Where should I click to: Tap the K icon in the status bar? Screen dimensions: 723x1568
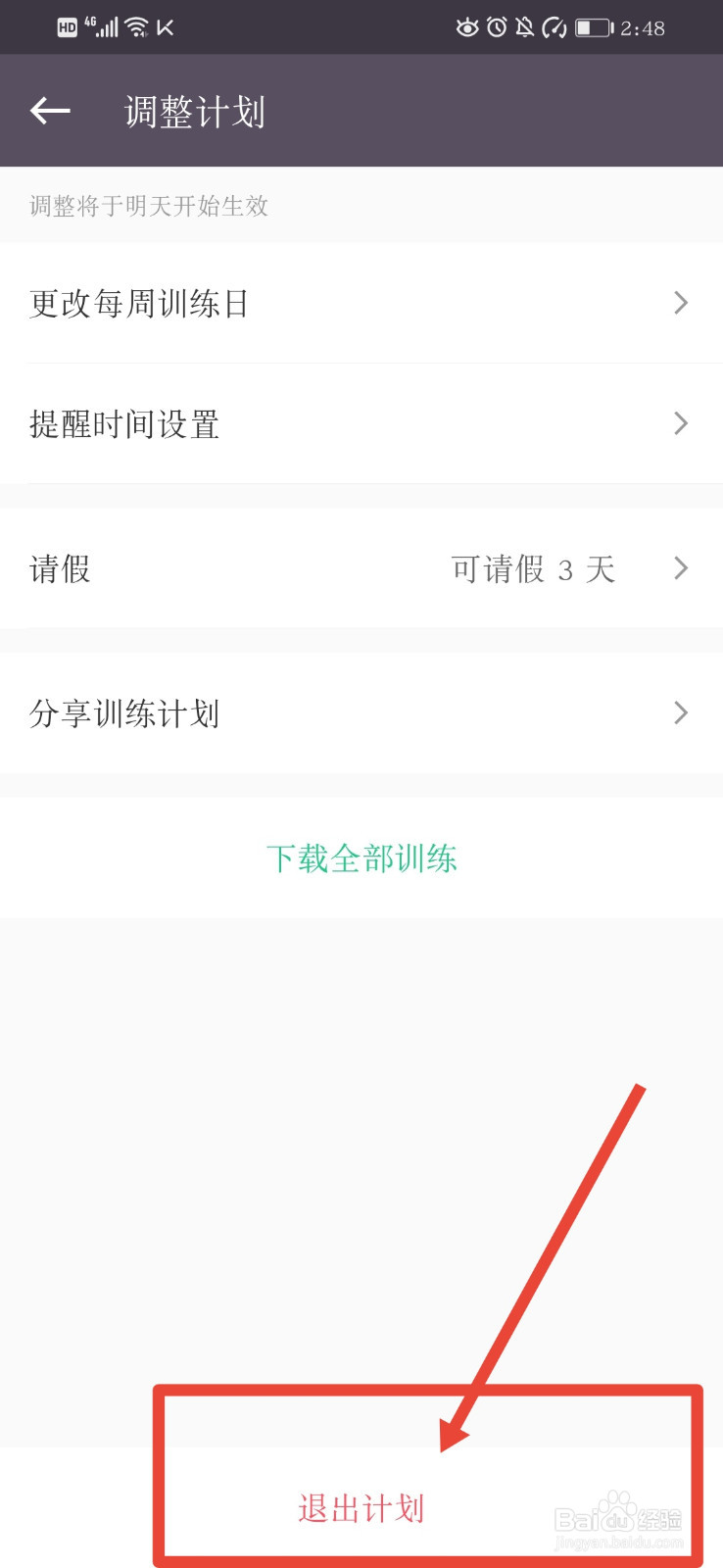point(166,26)
